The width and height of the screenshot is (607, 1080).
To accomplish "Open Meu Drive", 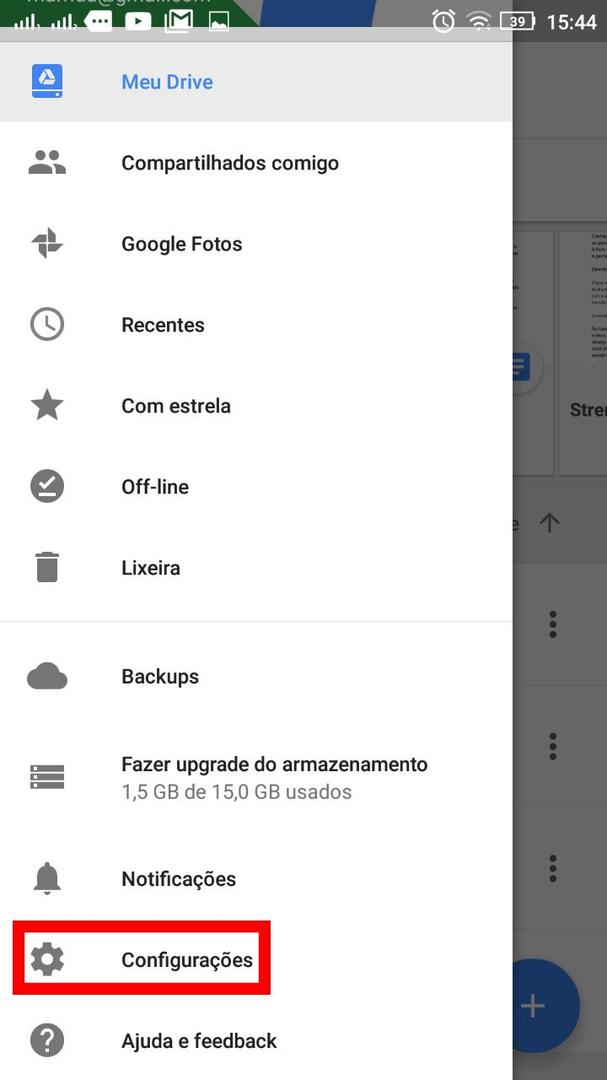I will [256, 81].
